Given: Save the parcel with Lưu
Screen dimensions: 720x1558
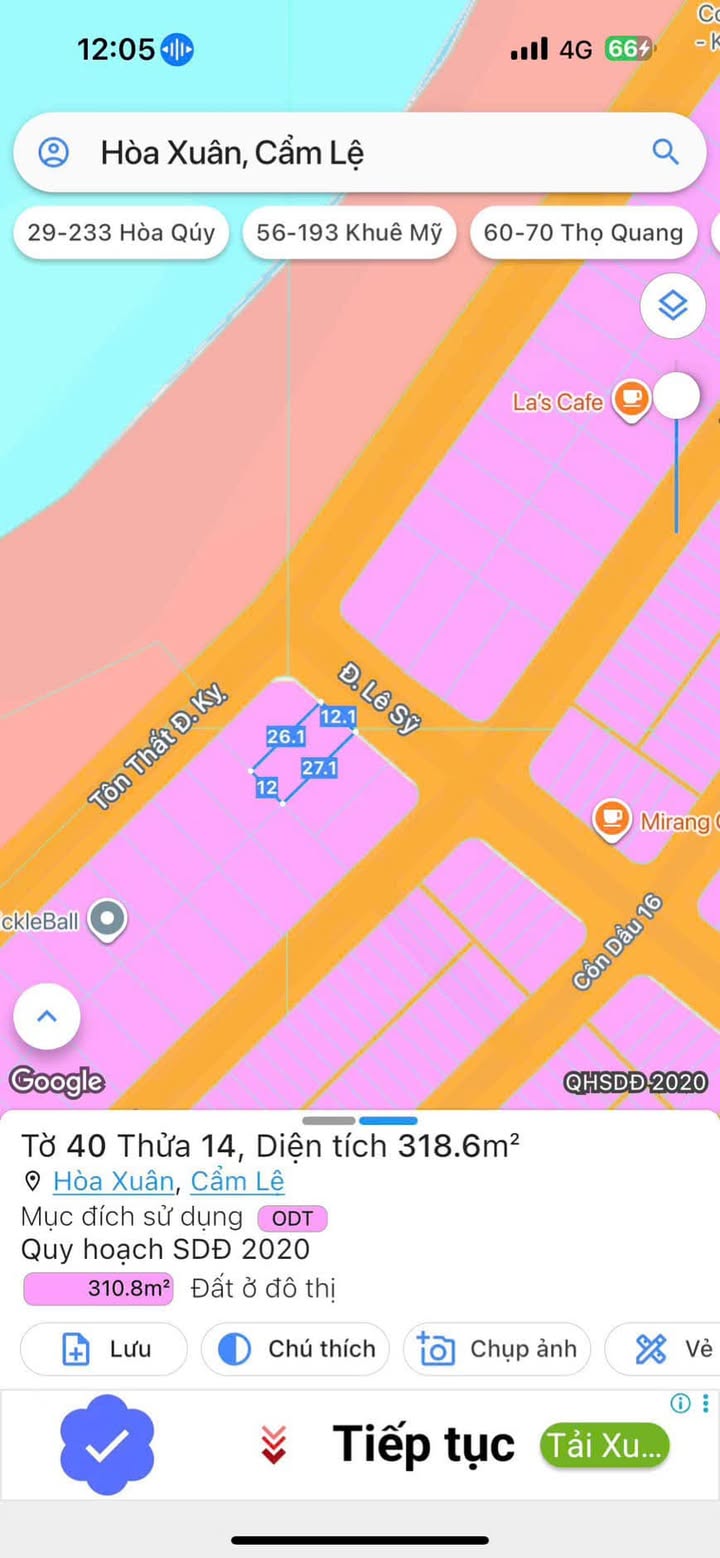Looking at the screenshot, I should [x=104, y=1349].
